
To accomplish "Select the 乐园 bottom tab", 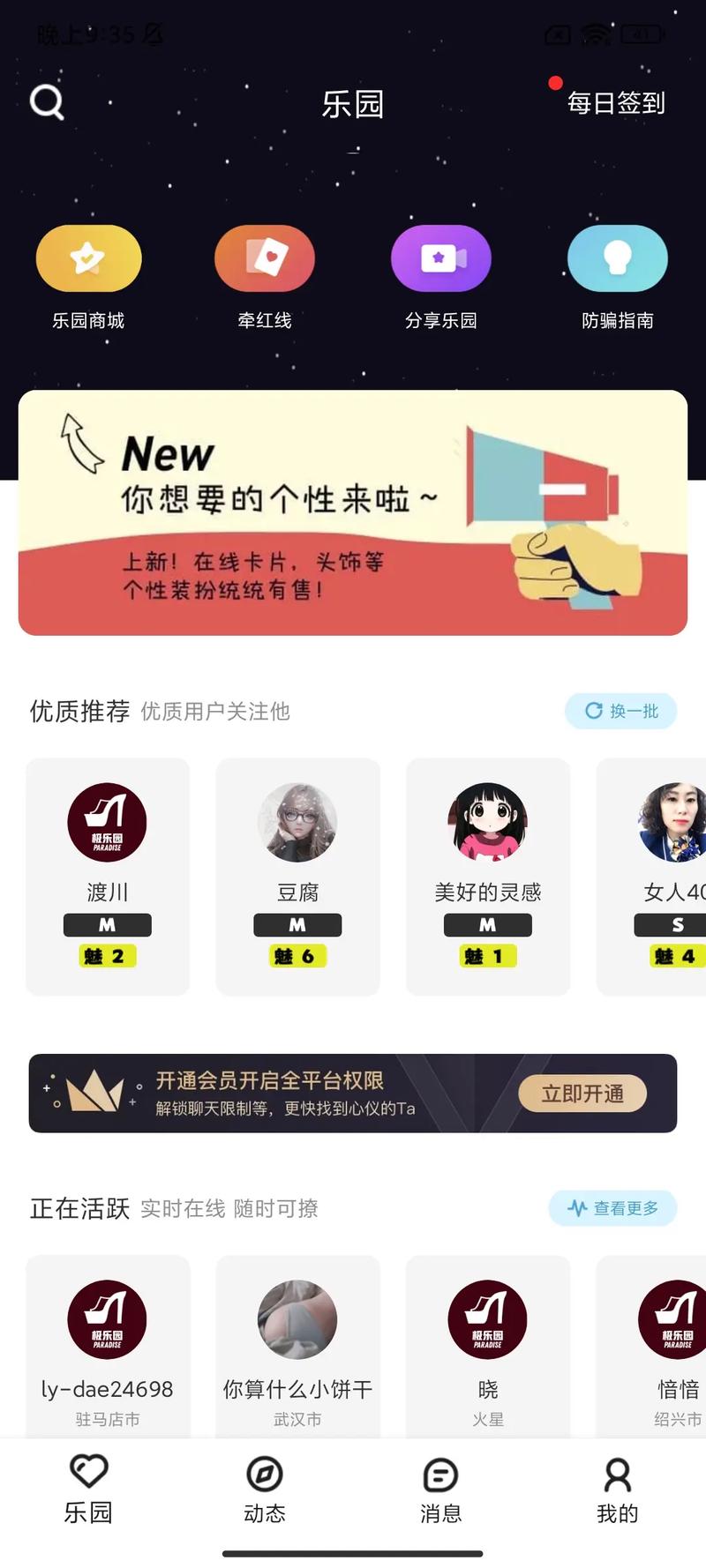I will point(88,1490).
